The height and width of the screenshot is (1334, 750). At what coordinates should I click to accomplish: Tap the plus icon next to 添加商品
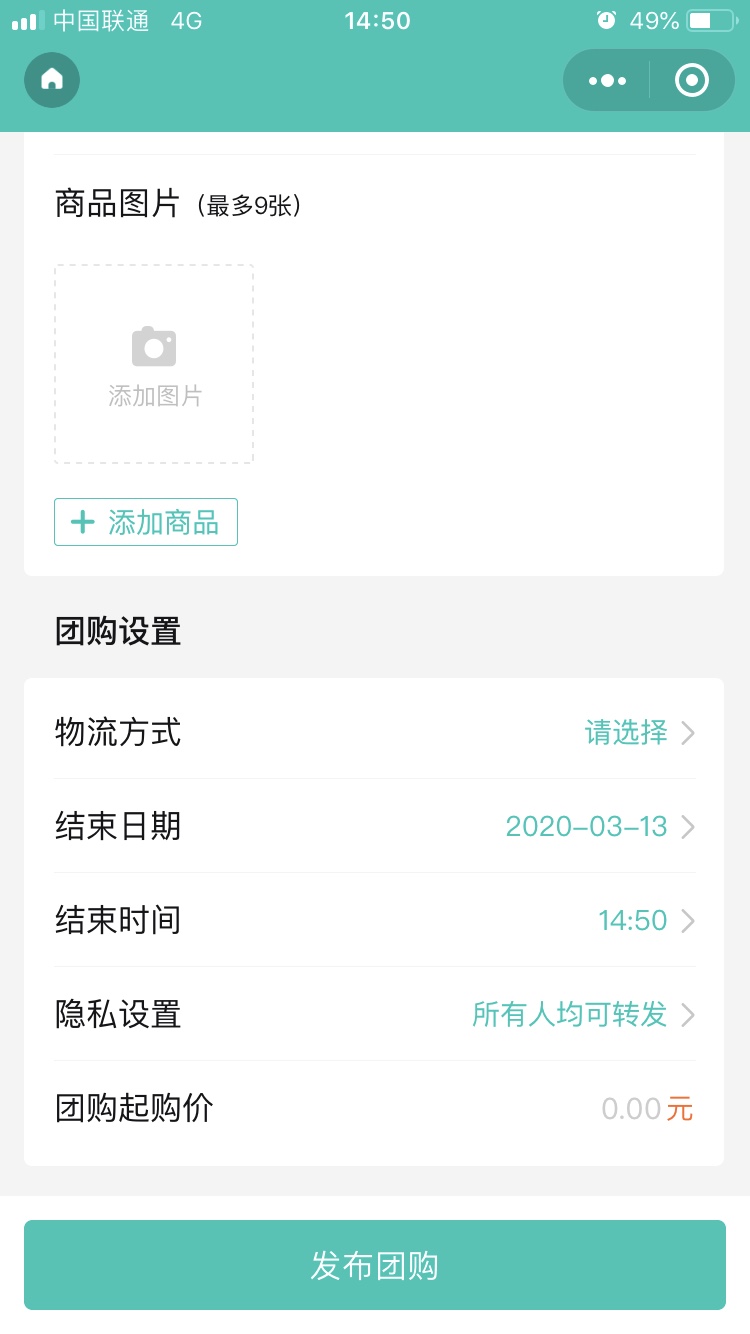coord(82,522)
